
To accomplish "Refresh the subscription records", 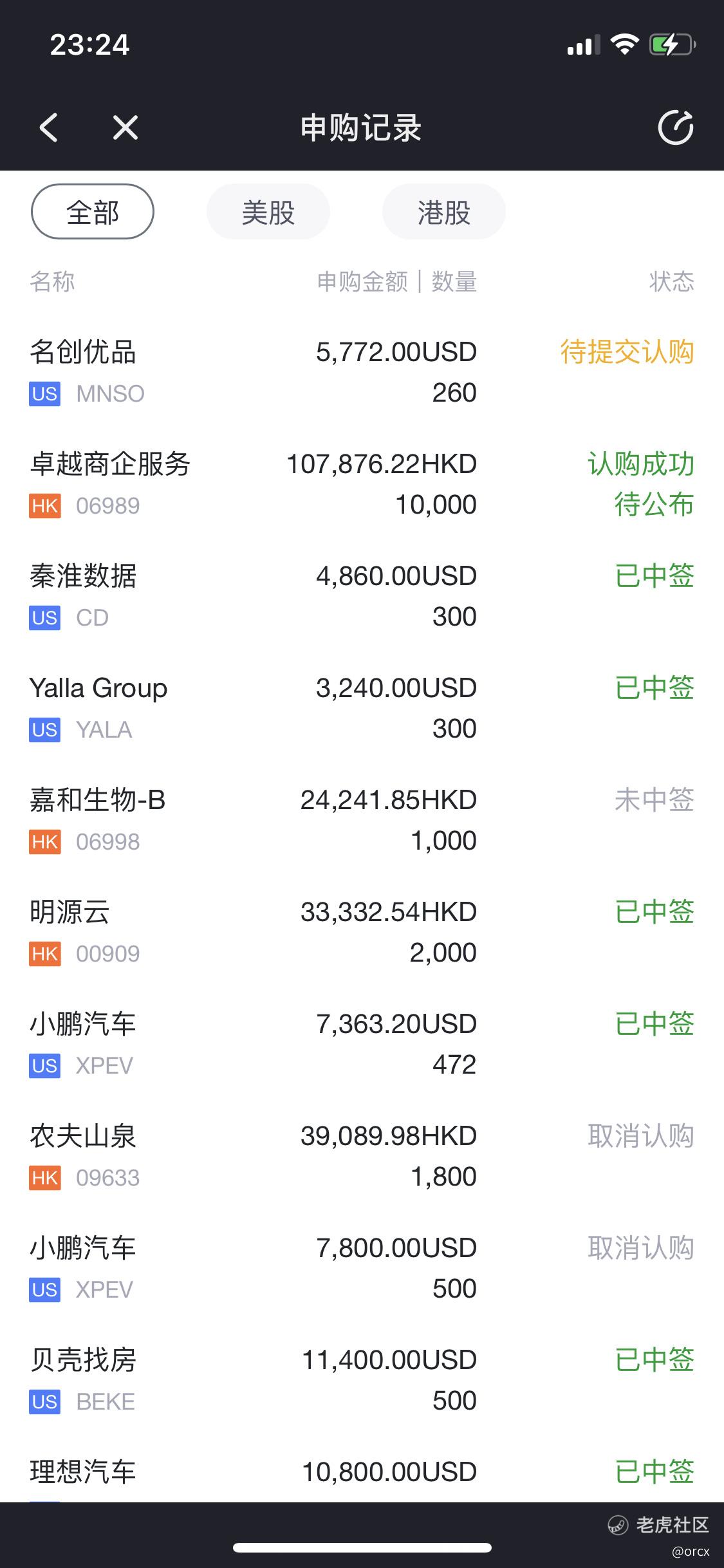I will click(675, 127).
